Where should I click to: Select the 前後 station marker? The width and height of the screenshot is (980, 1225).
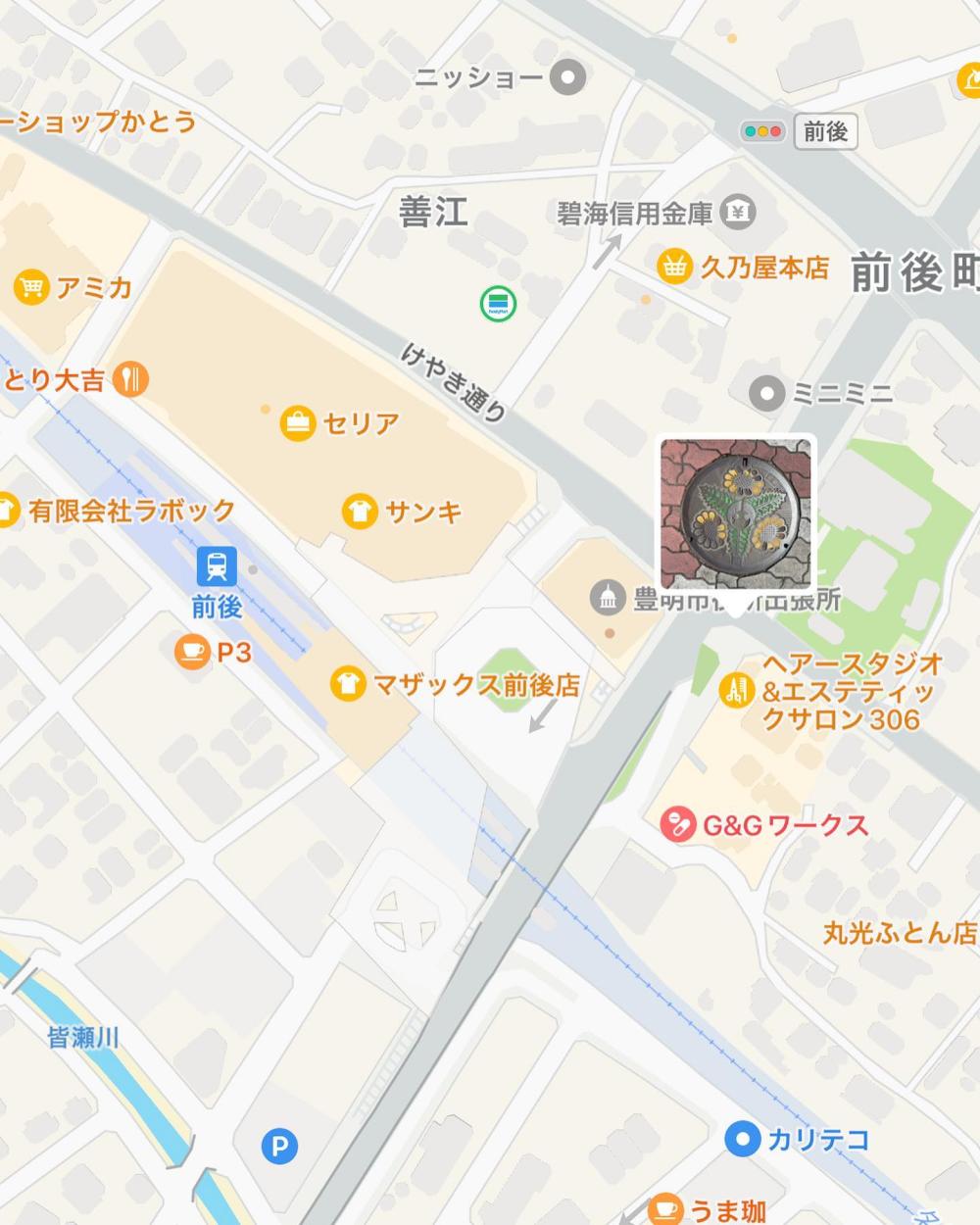point(216,565)
